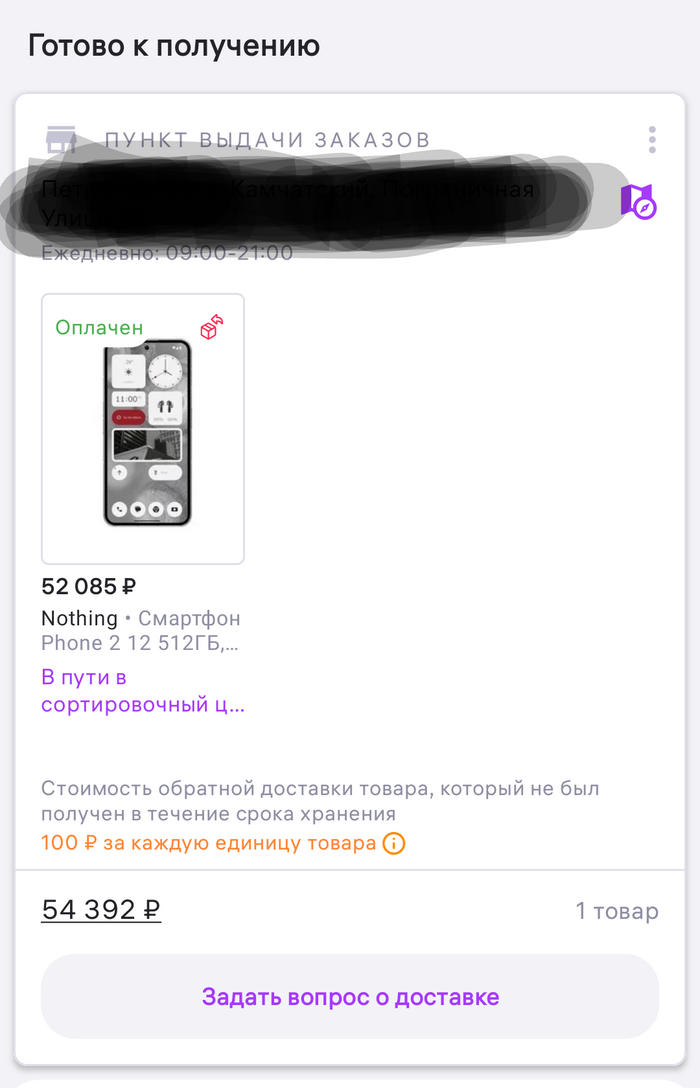Open the 'В пути в сортировочный ц...' status
Viewport: 700px width, 1088px height.
pos(143,691)
